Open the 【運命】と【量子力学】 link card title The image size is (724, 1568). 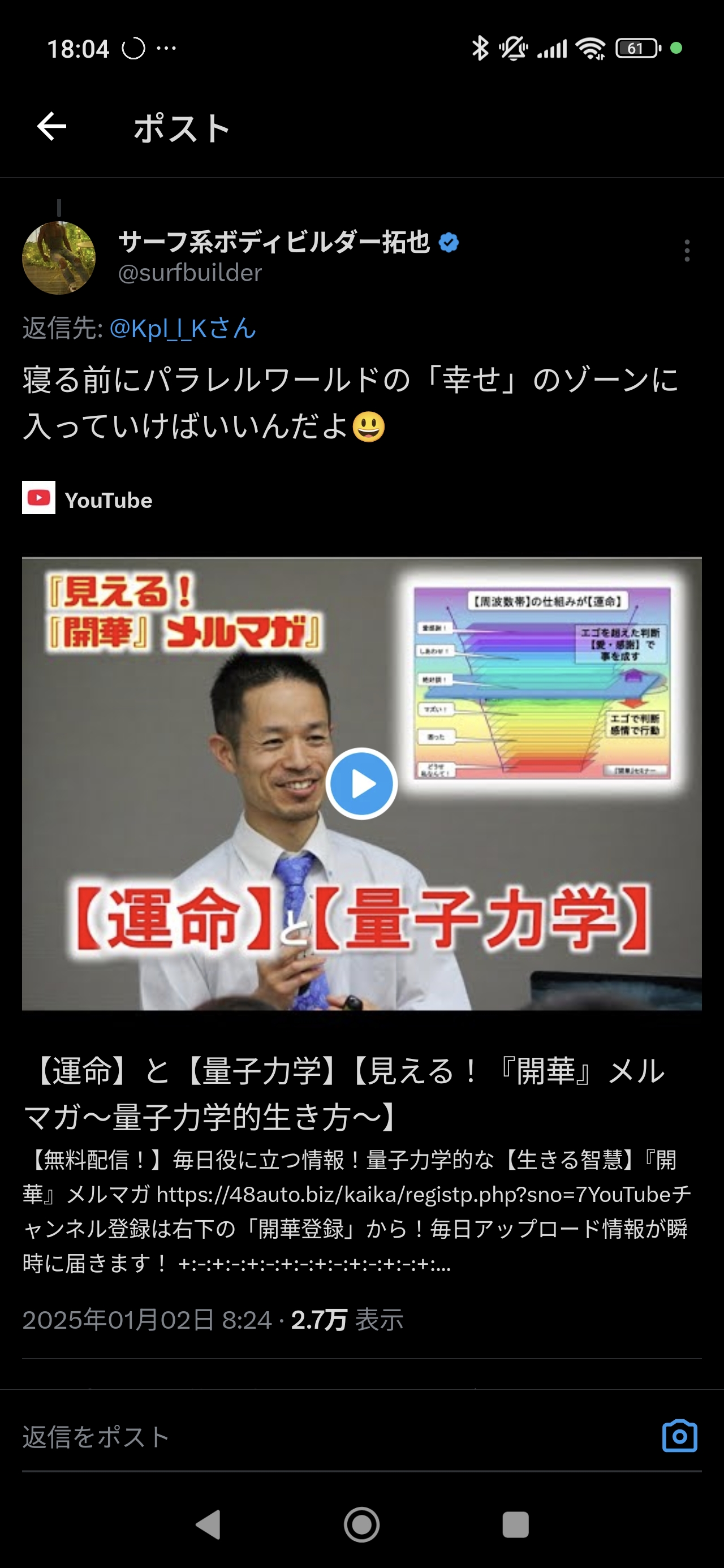click(344, 1094)
